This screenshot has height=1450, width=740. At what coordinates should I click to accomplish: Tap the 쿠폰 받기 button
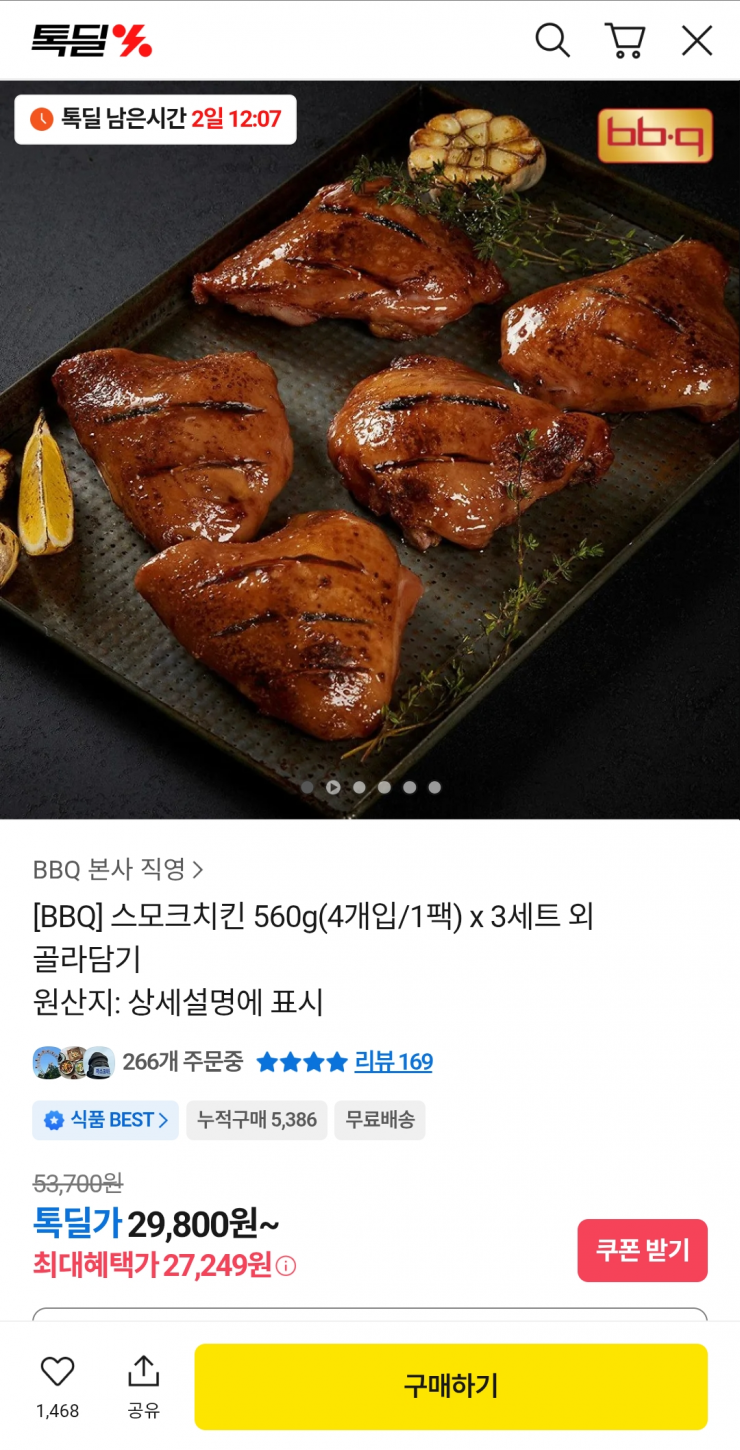point(642,1250)
